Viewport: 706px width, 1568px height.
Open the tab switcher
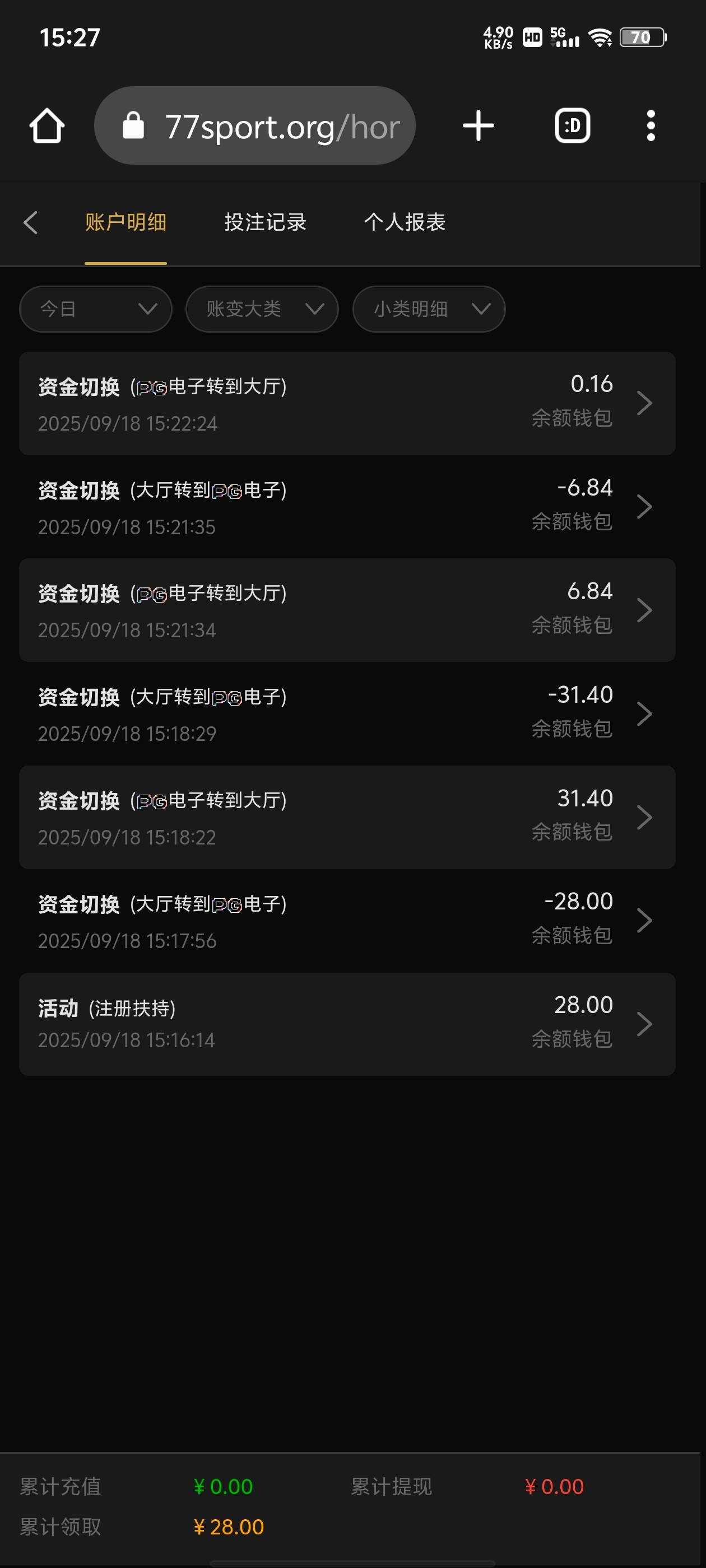[x=572, y=126]
